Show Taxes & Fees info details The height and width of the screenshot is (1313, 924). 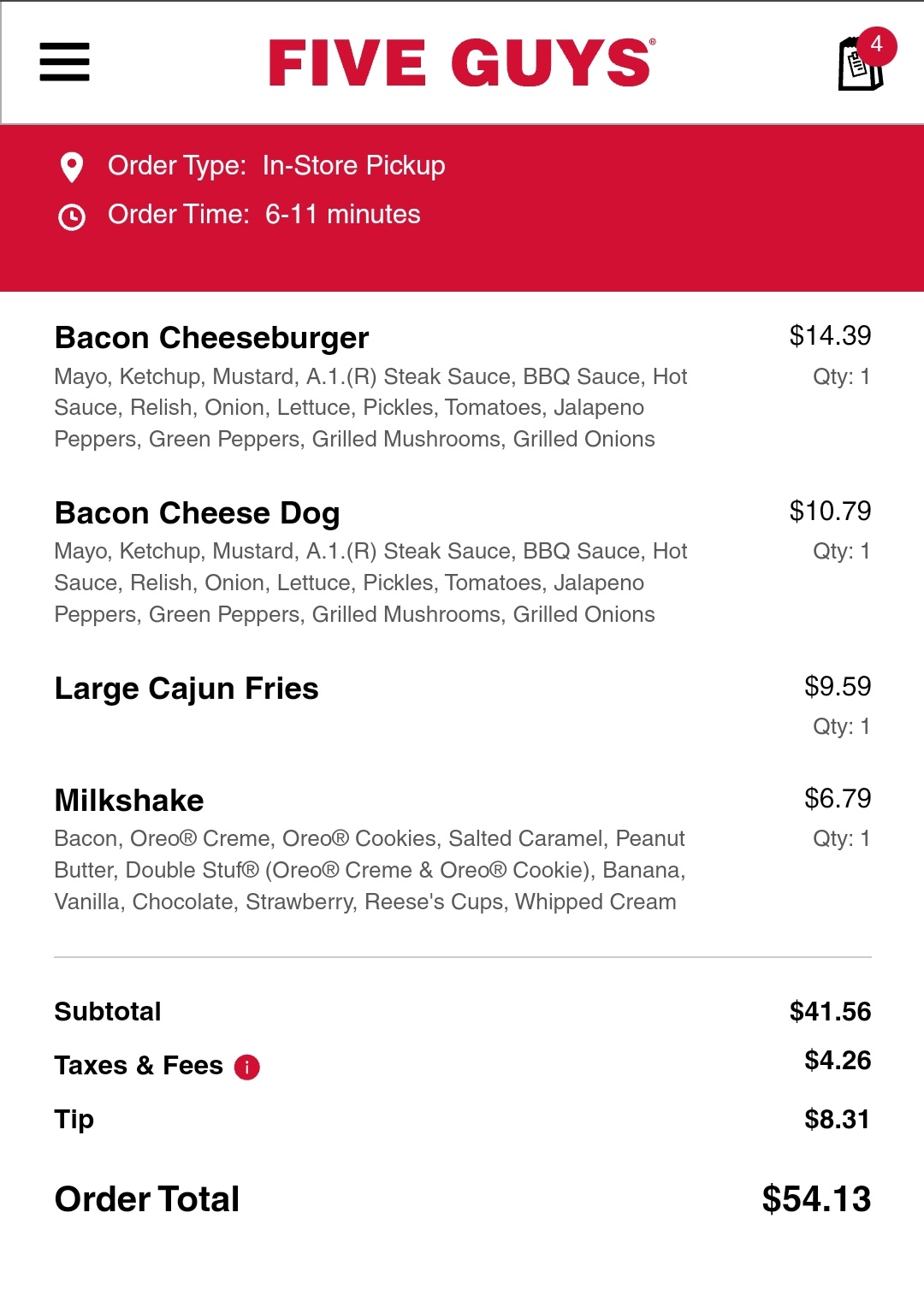(246, 1067)
